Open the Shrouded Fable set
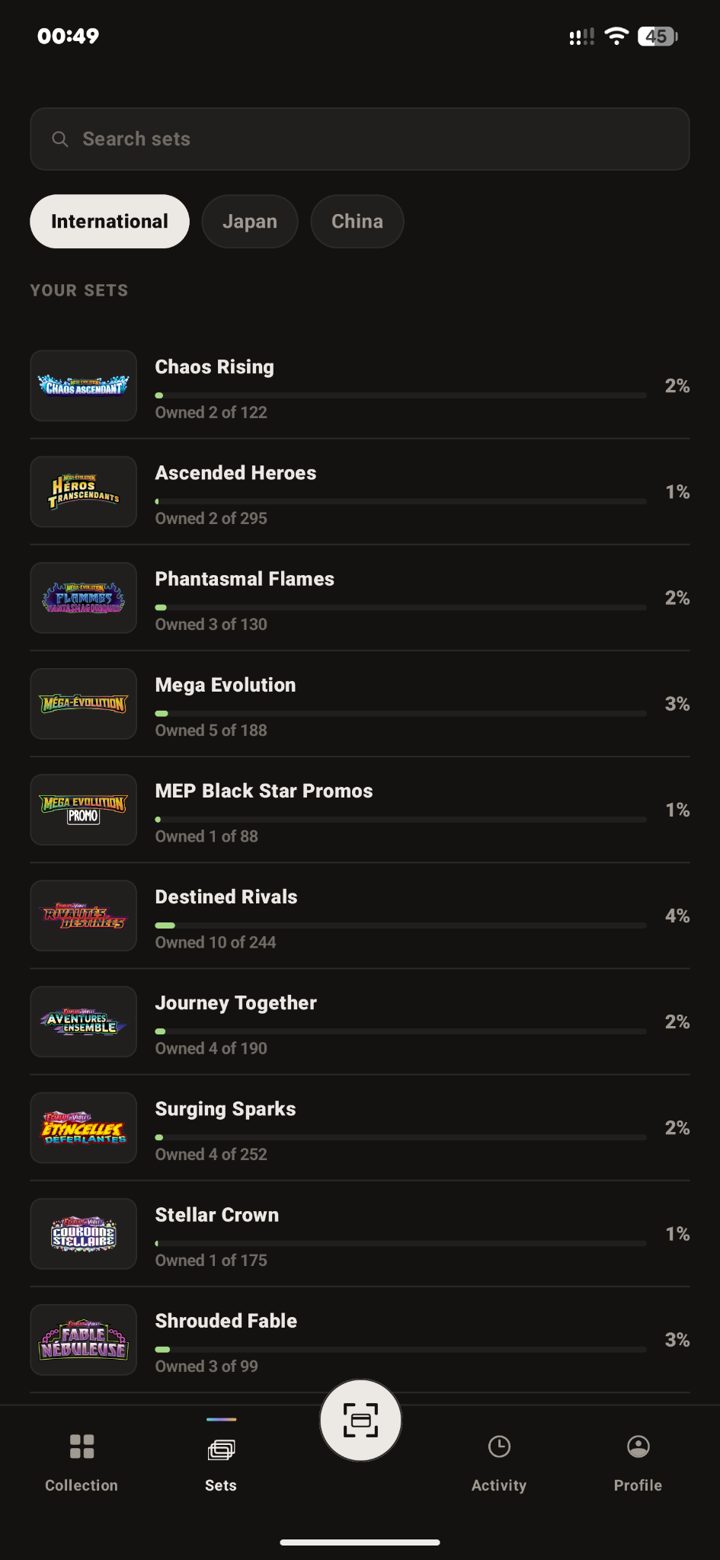This screenshot has height=1560, width=720. [360, 1340]
